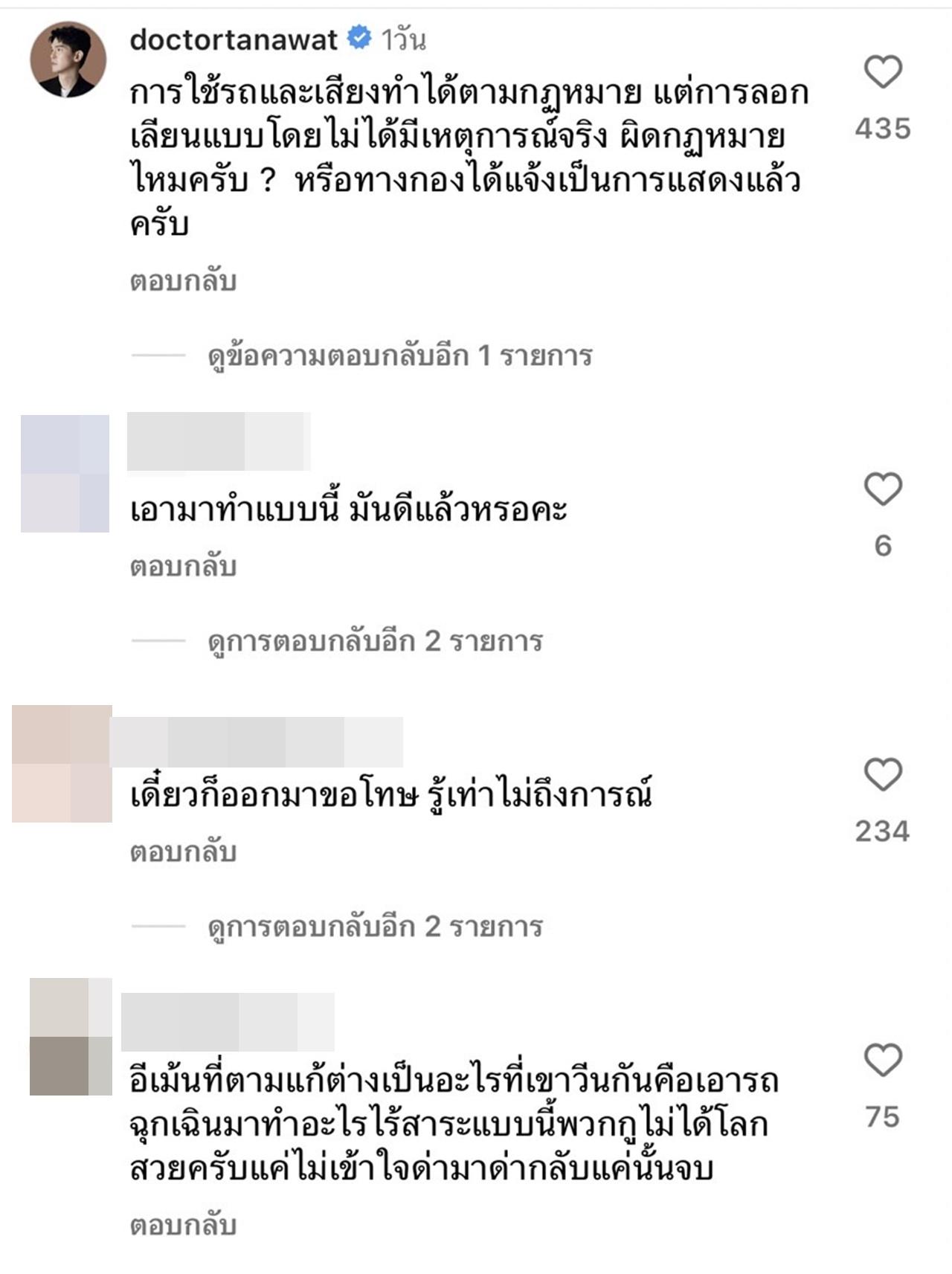Expand 2 replies under the 6-like comment
Viewport: 952px width, 1274px height.
click(375, 641)
